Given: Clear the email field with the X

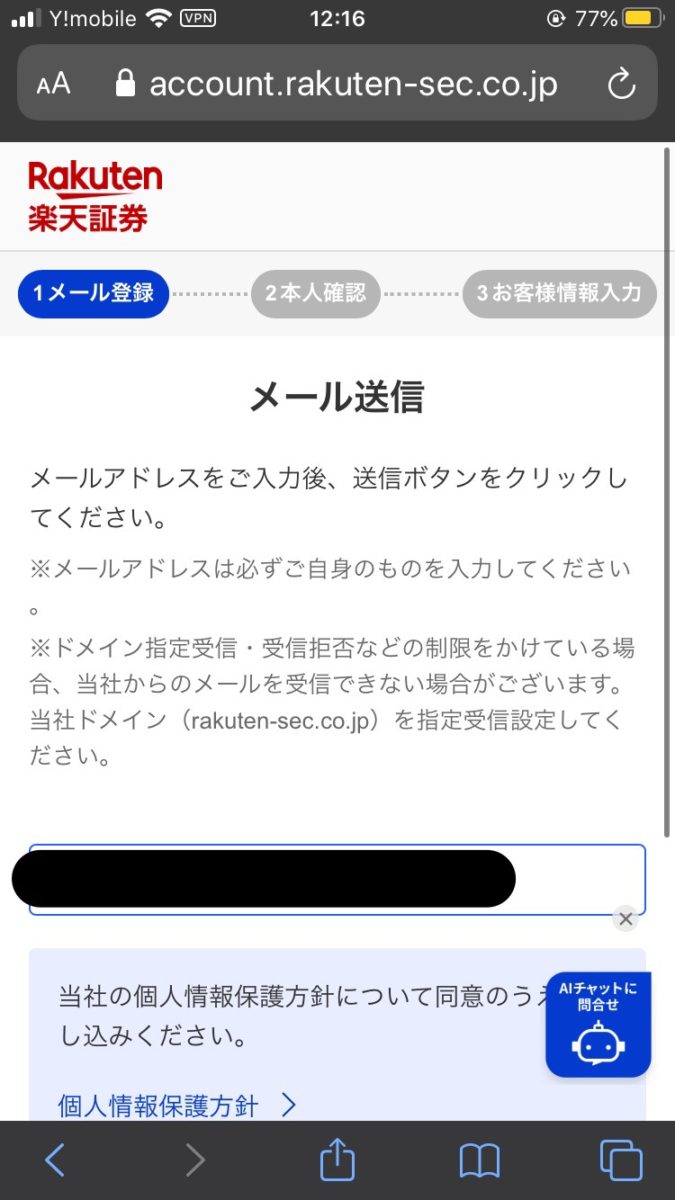Looking at the screenshot, I should click(625, 919).
